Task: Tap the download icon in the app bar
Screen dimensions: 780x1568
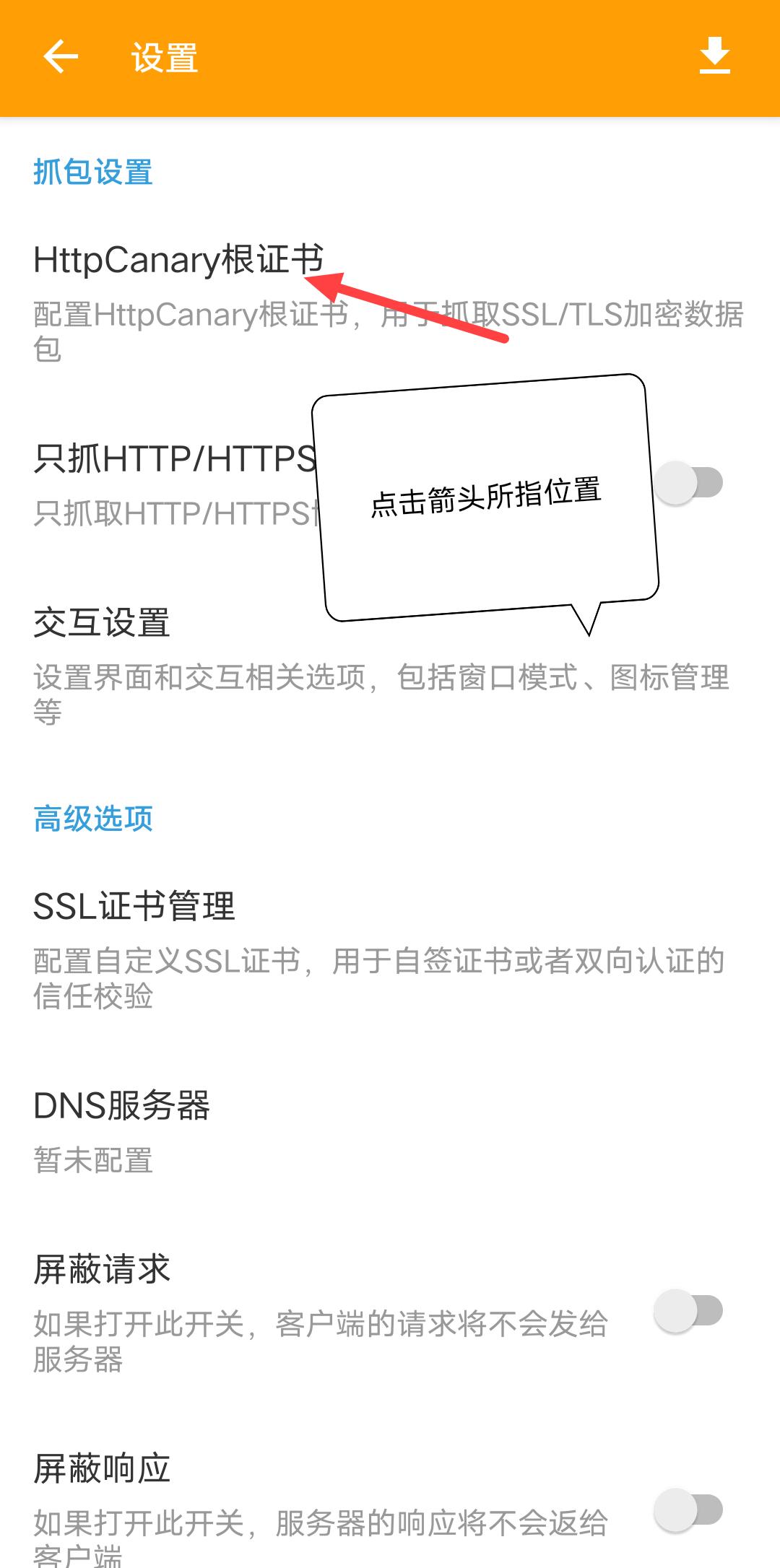Action: tap(714, 57)
